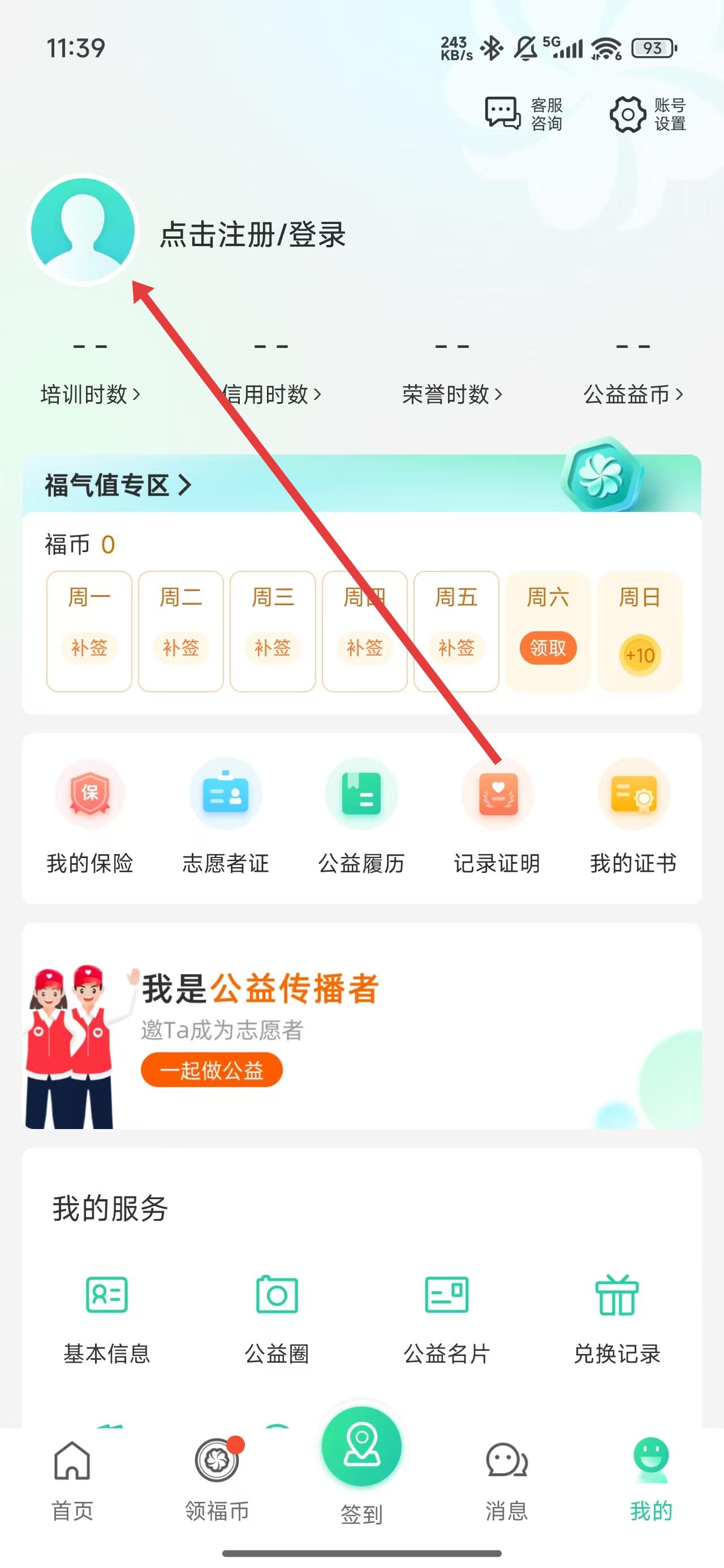Claim Saturday's reward with 领取

[x=548, y=648]
